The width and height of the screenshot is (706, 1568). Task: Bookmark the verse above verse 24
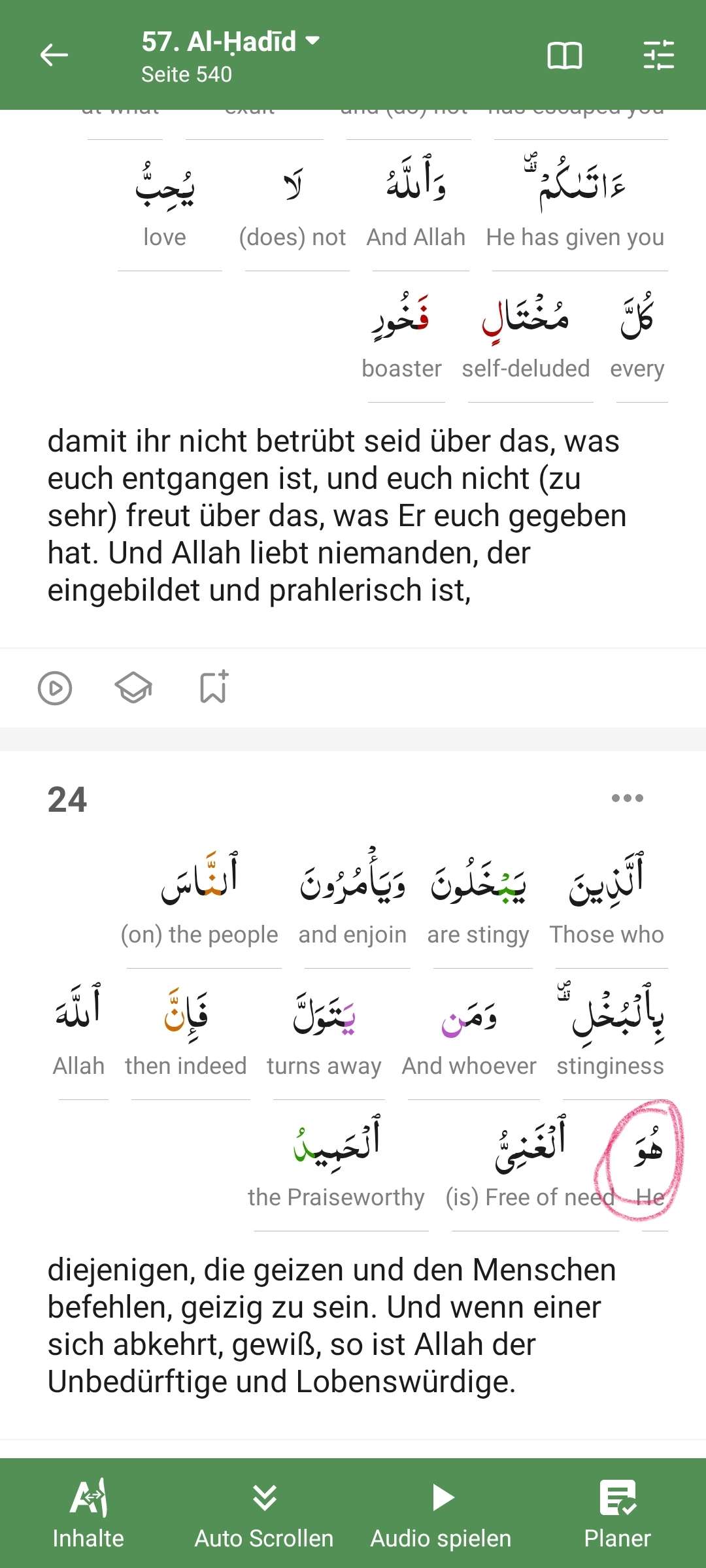(214, 687)
